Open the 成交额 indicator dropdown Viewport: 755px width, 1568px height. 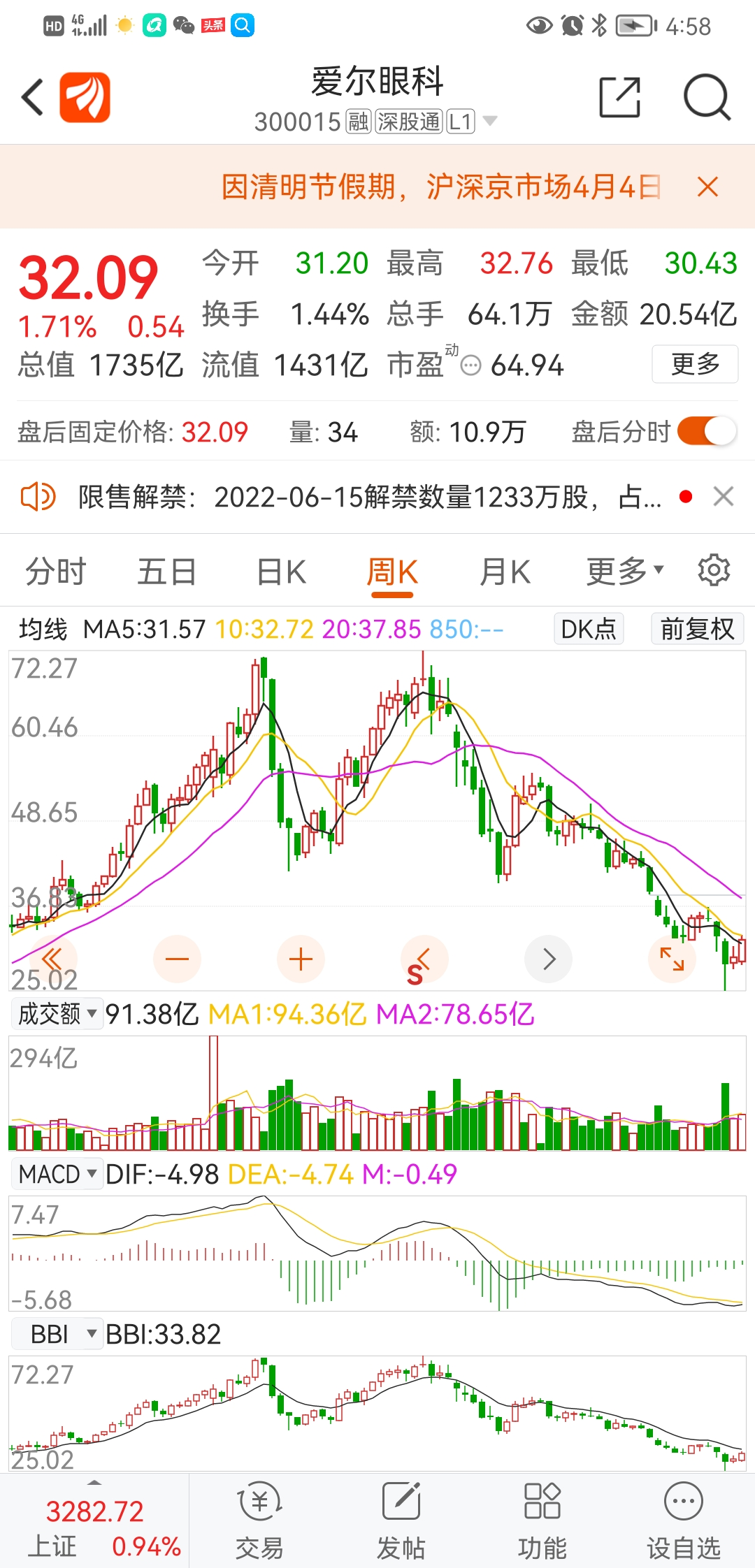click(57, 1013)
